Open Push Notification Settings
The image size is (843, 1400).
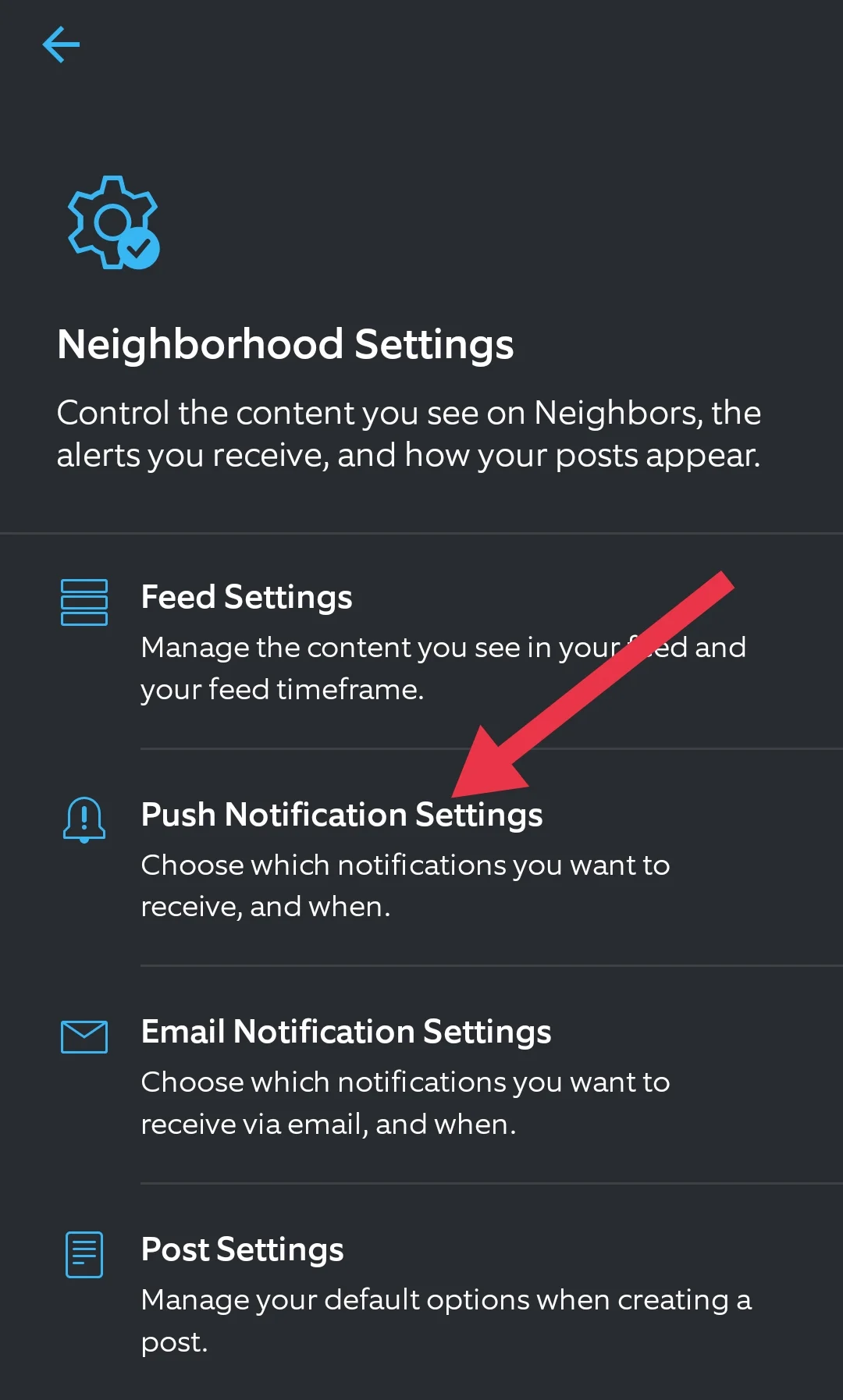[341, 815]
